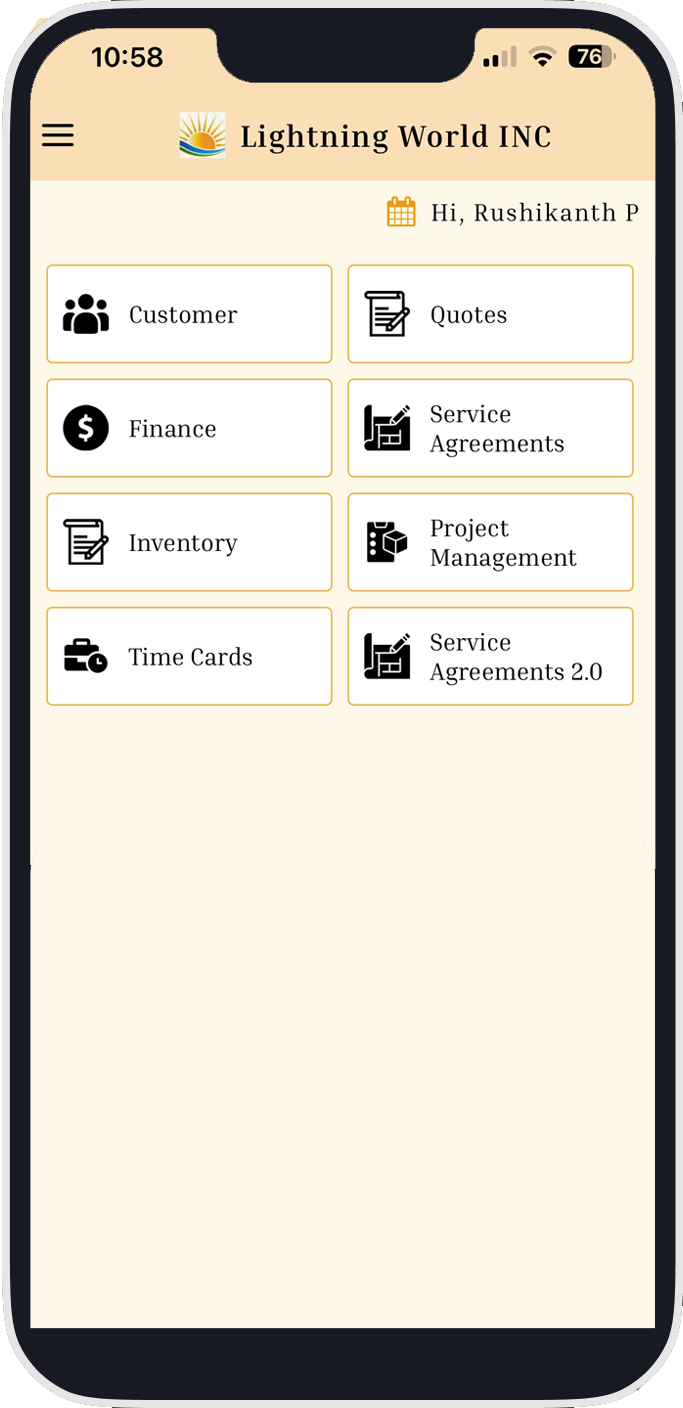
Task: View the Inventory section
Action: coord(189,542)
